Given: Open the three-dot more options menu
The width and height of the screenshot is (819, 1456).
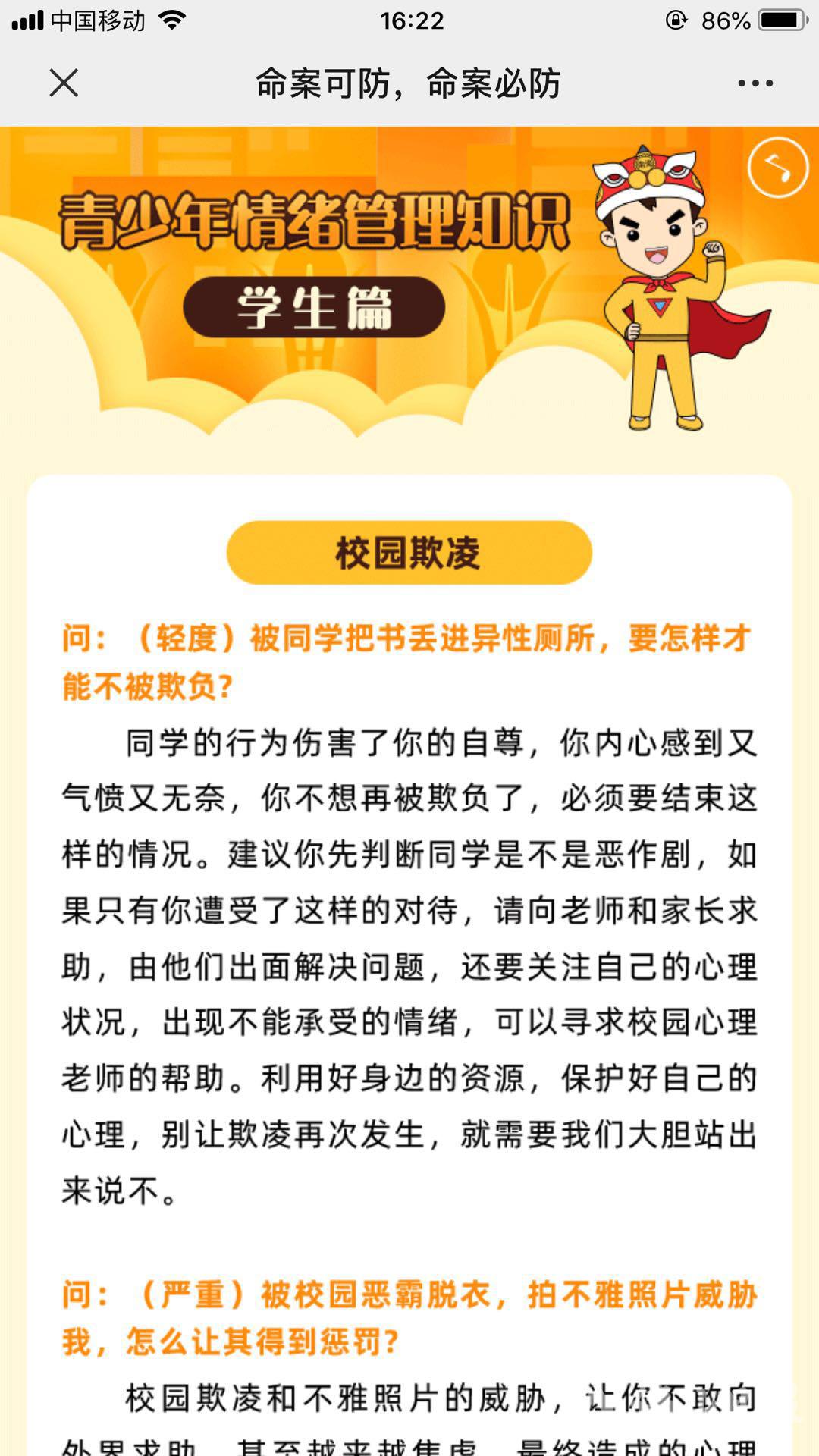Looking at the screenshot, I should coord(755,83).
